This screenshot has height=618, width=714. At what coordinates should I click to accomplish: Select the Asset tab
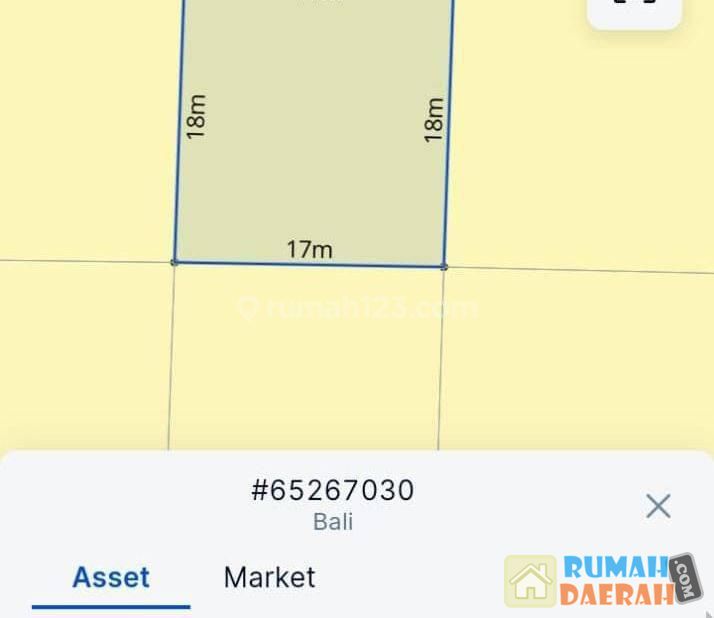111,577
